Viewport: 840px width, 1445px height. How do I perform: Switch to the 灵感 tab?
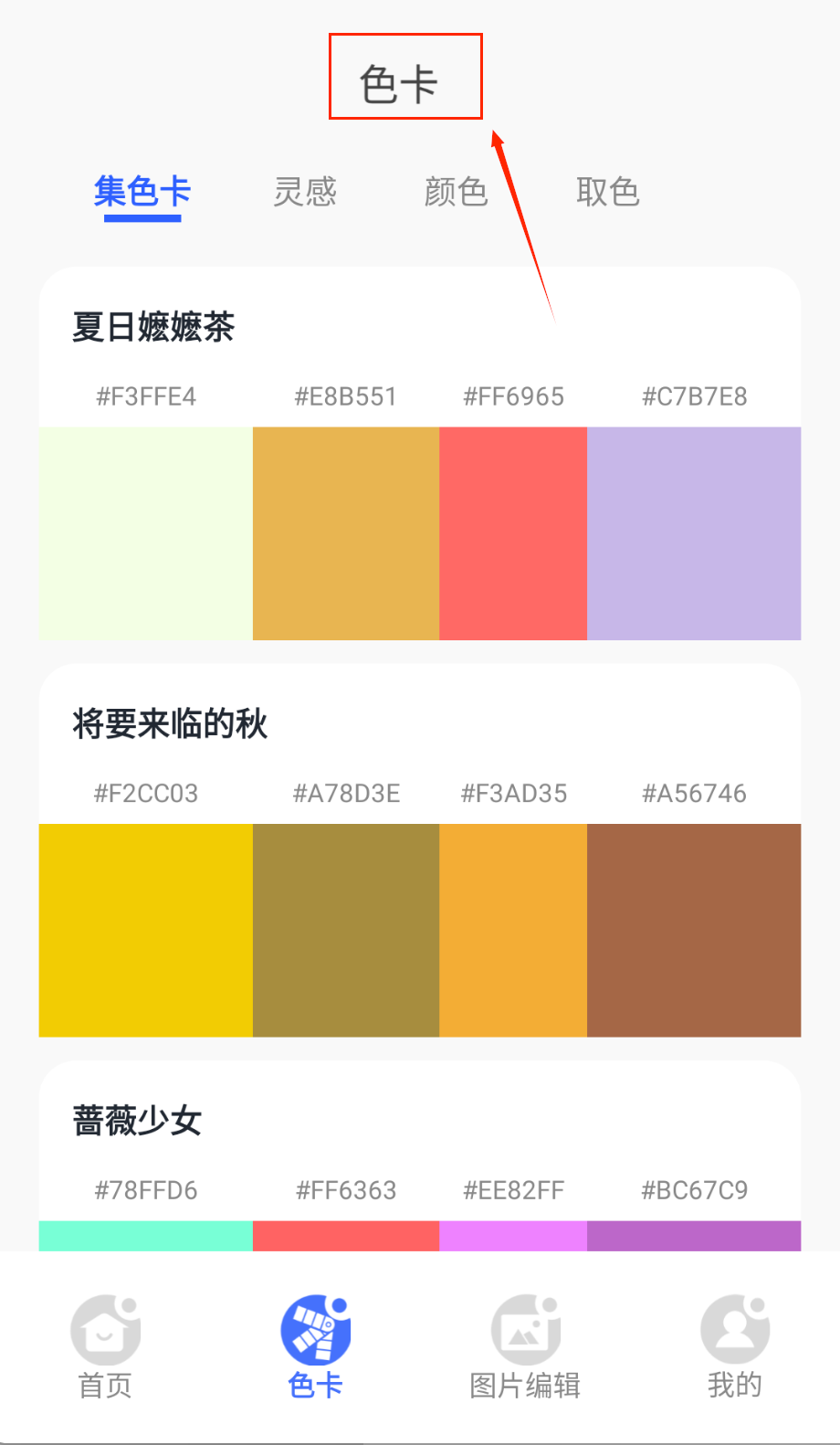(x=305, y=192)
